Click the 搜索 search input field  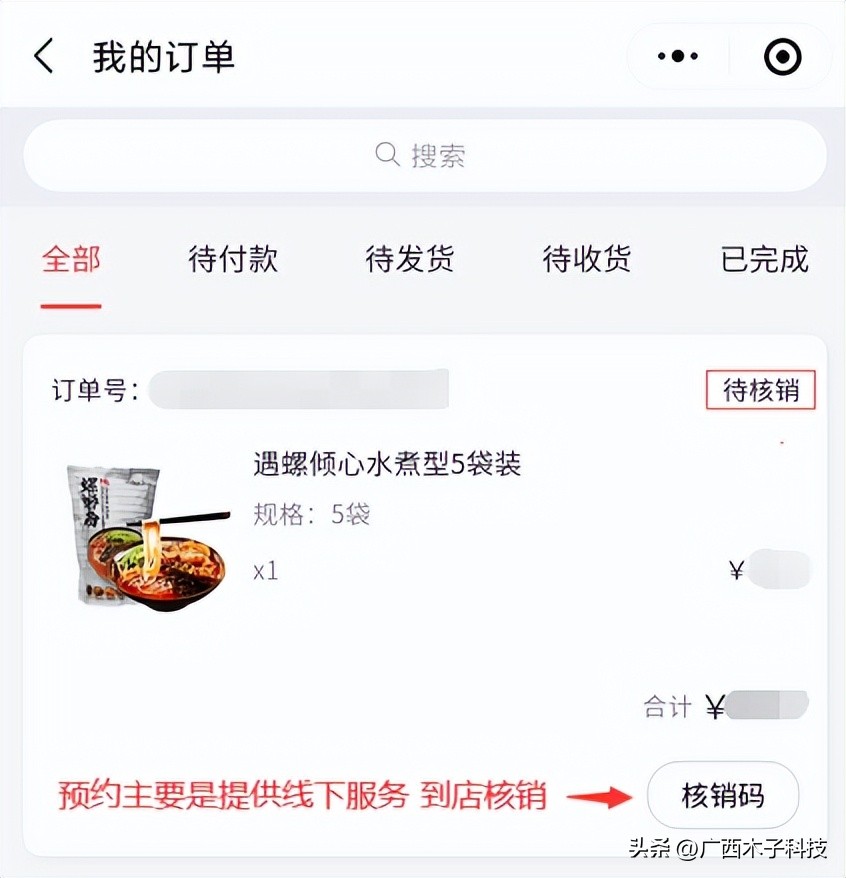click(x=423, y=155)
